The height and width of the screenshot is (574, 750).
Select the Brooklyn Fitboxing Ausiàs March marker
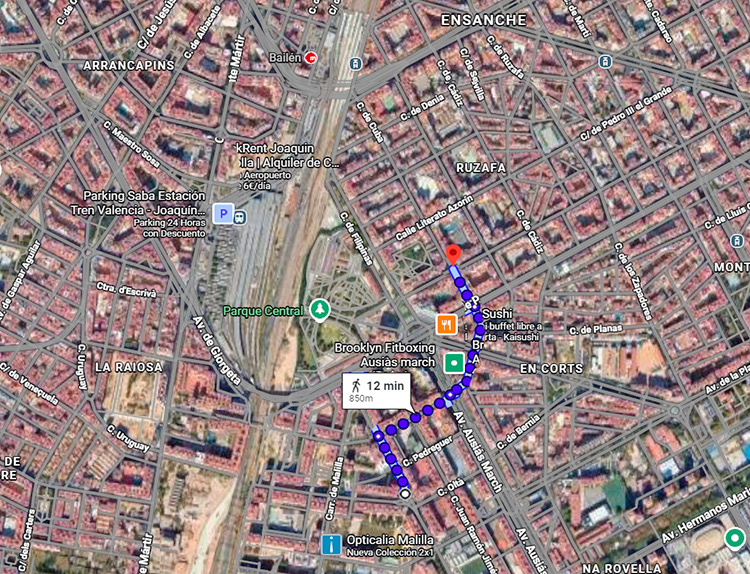(x=454, y=362)
